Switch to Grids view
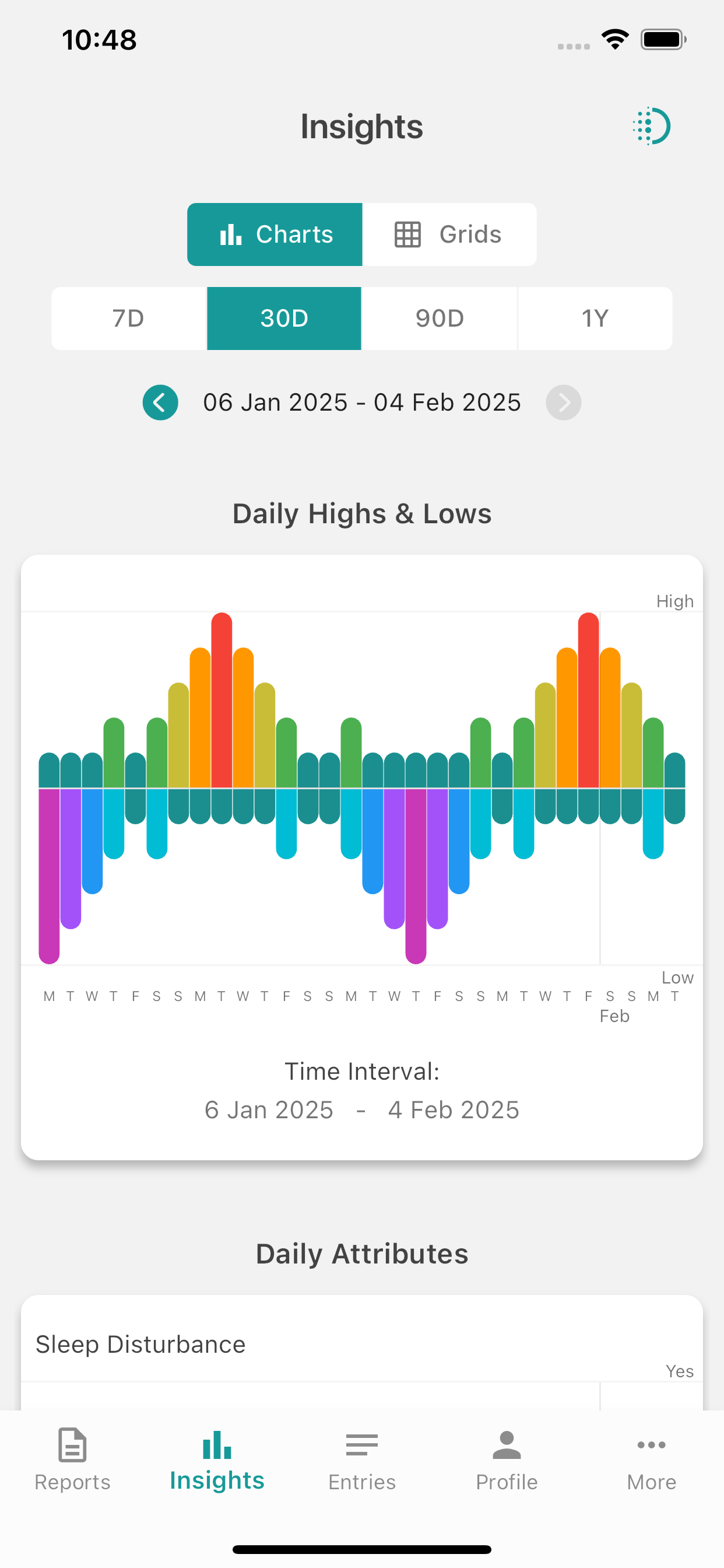 (x=450, y=235)
